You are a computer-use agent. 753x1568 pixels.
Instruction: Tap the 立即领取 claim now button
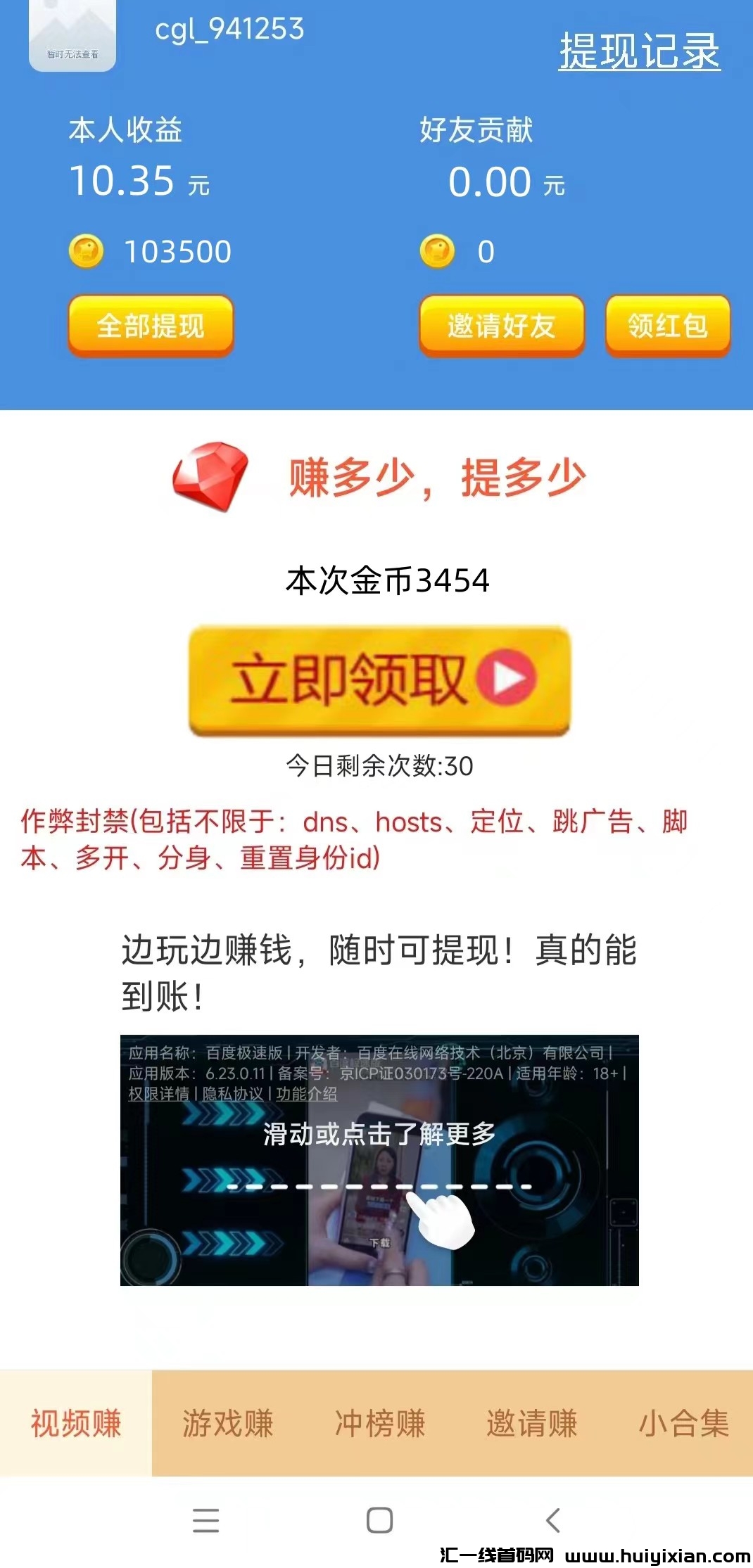point(384,677)
